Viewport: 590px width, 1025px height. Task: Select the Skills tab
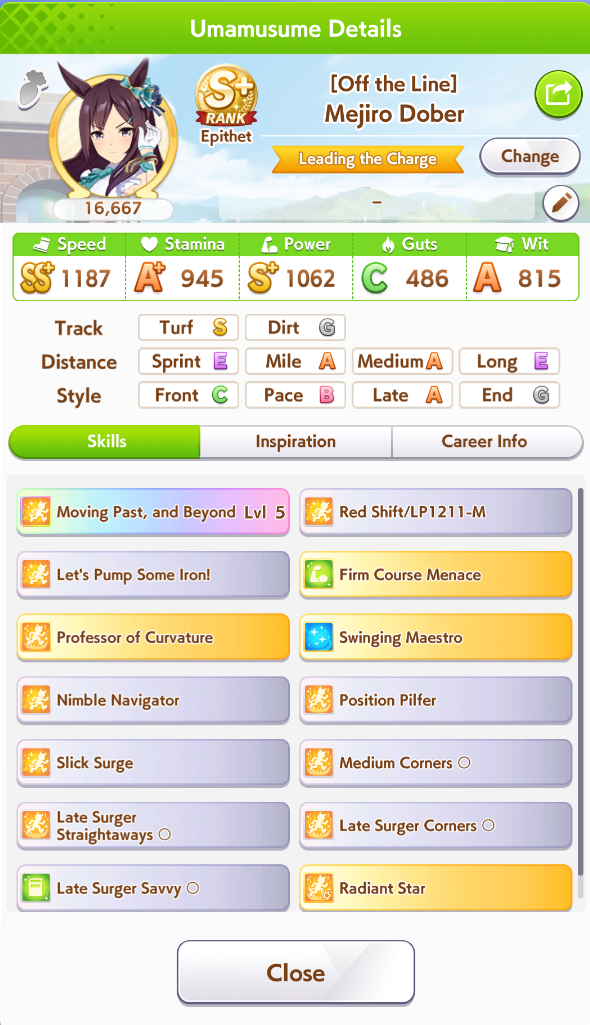(x=105, y=442)
